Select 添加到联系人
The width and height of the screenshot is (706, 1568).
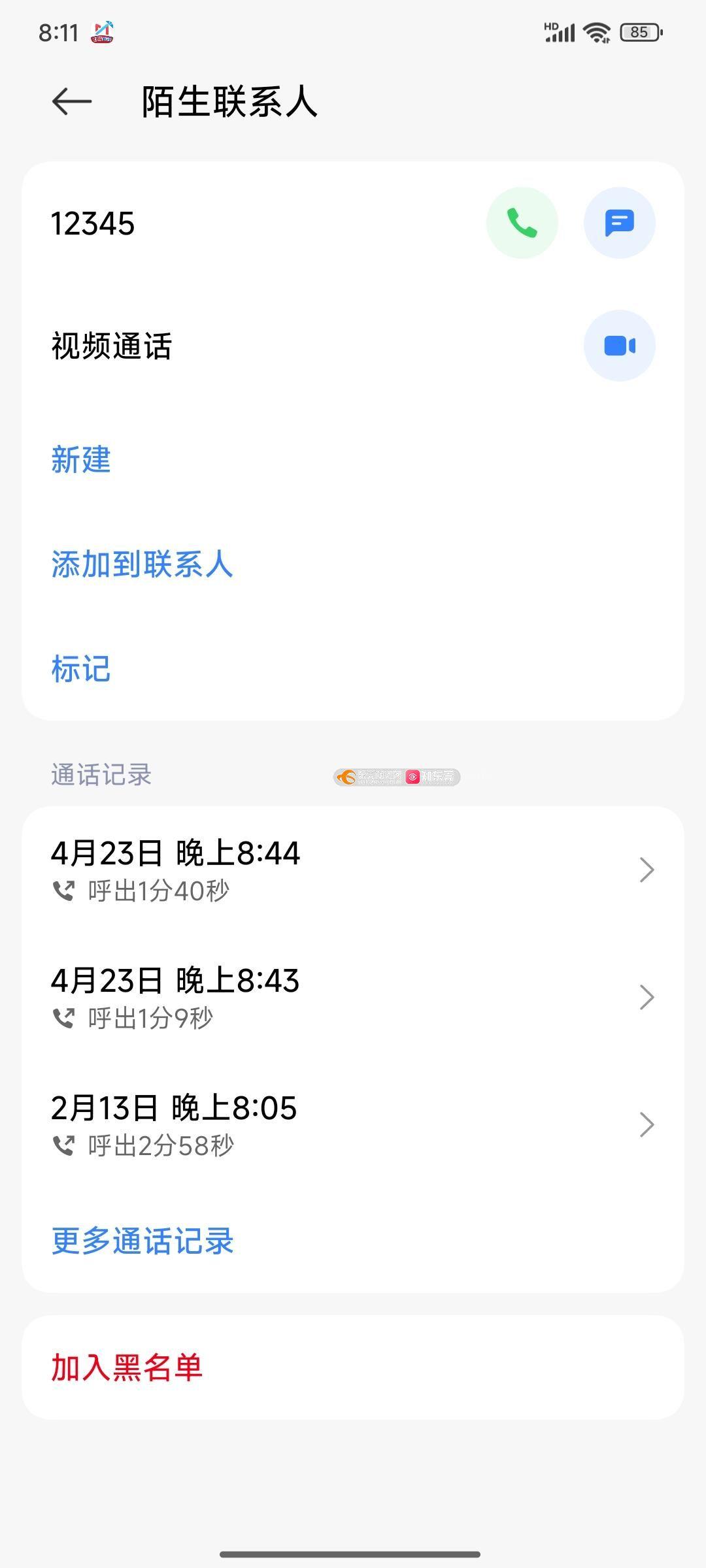[x=142, y=564]
